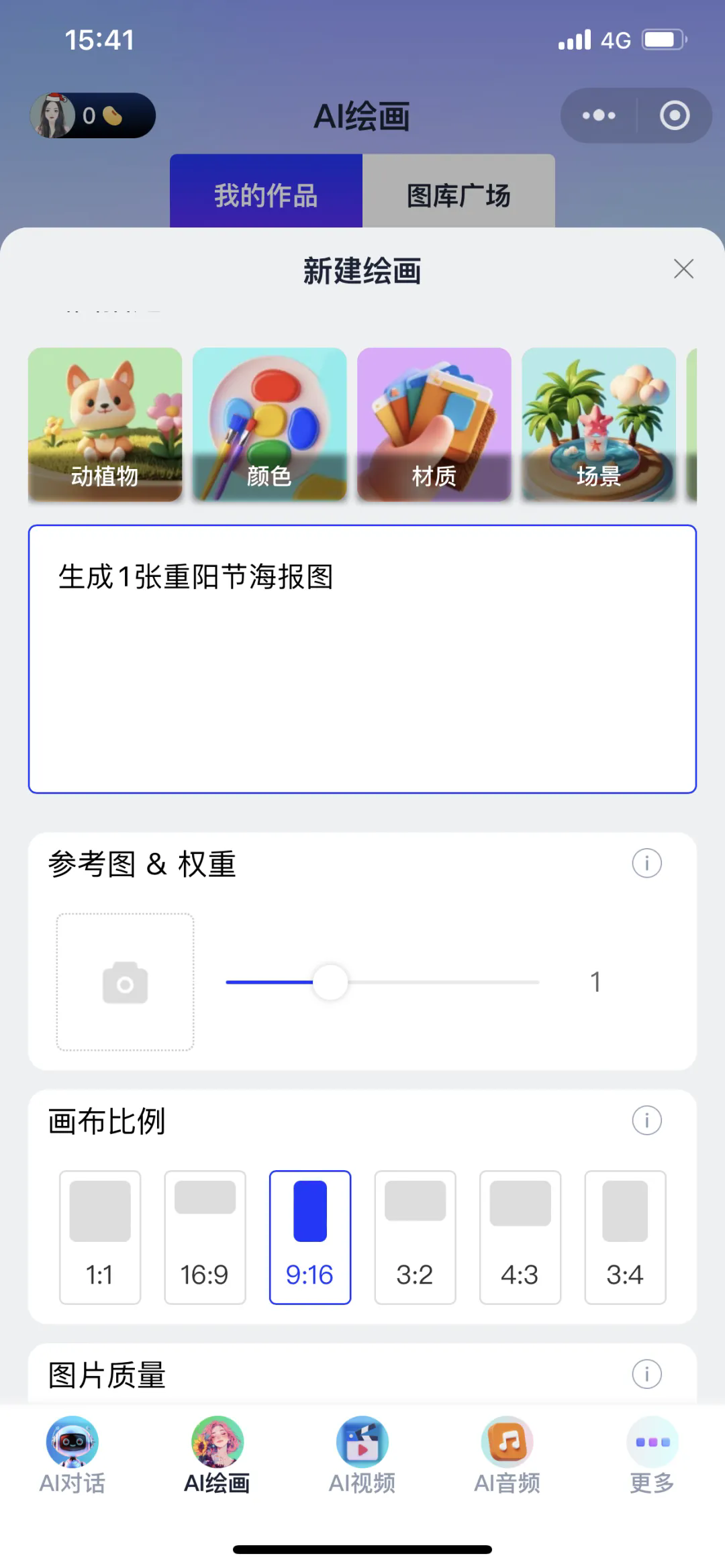Open the 更多 tab

(x=652, y=1455)
